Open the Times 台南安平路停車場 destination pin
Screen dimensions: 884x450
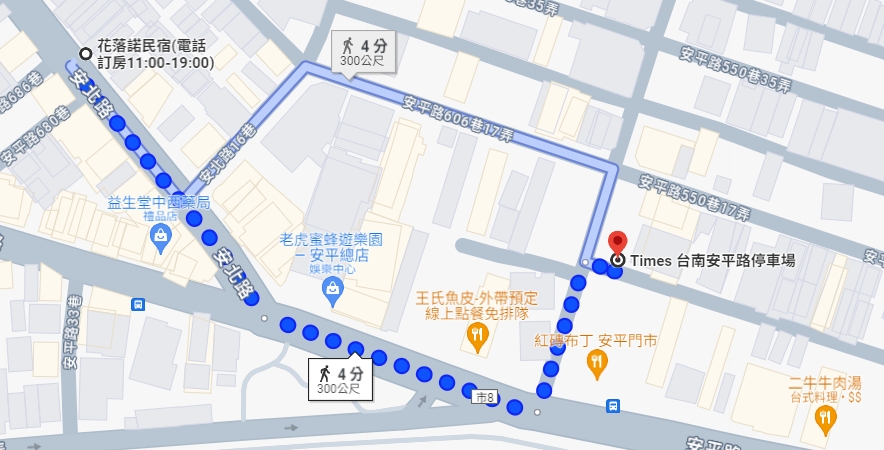click(617, 245)
